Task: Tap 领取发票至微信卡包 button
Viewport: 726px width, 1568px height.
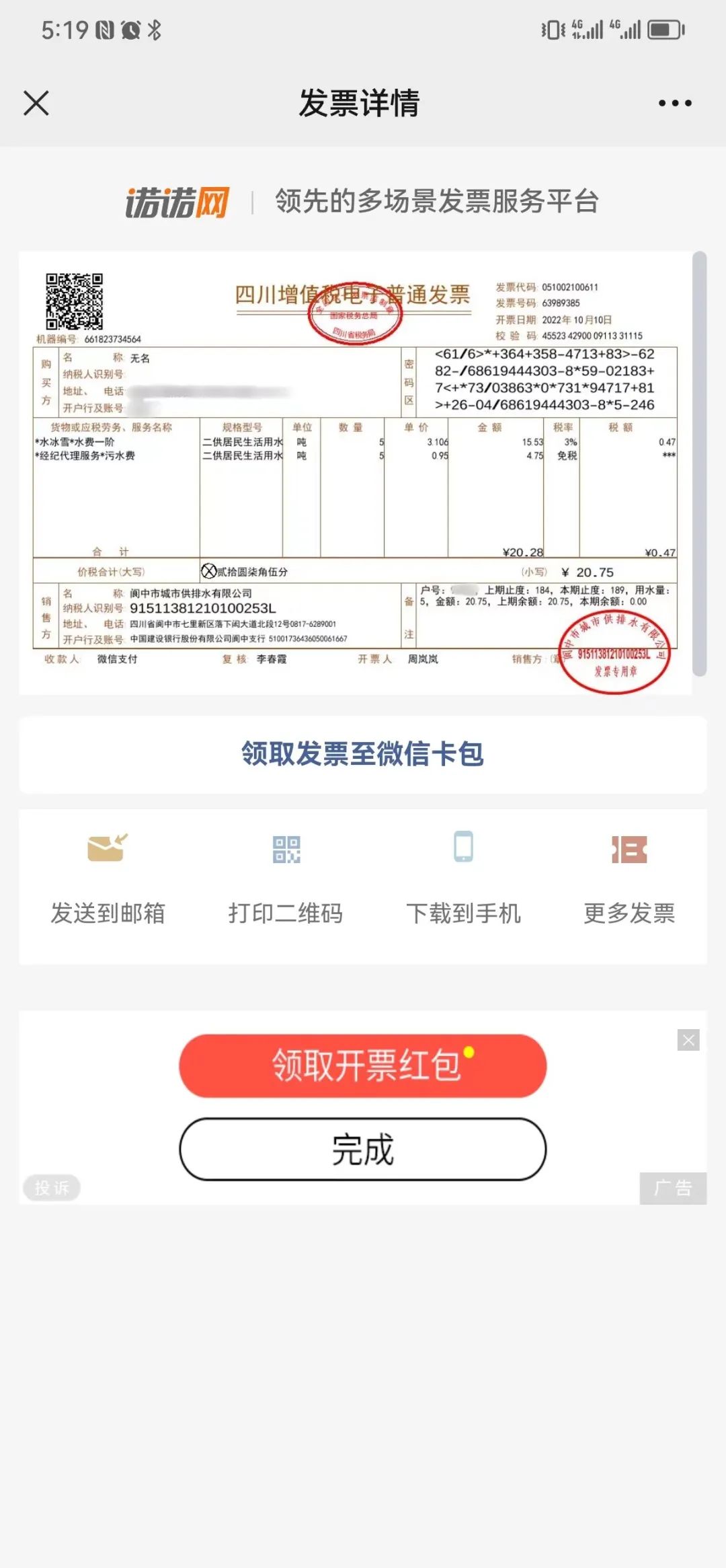Action: pyautogui.click(x=363, y=754)
